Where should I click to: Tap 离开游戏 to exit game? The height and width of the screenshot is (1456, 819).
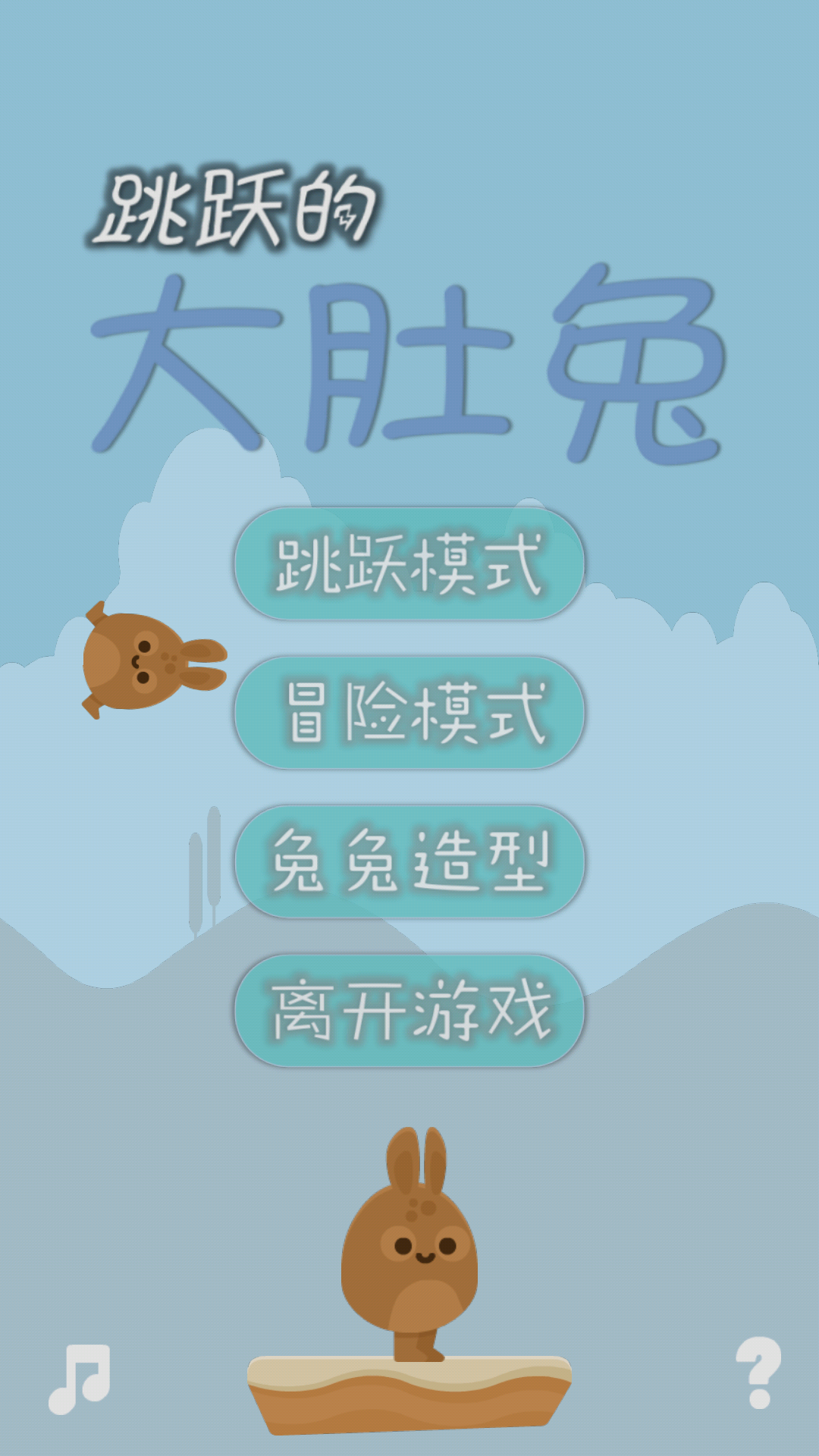pyautogui.click(x=409, y=1011)
